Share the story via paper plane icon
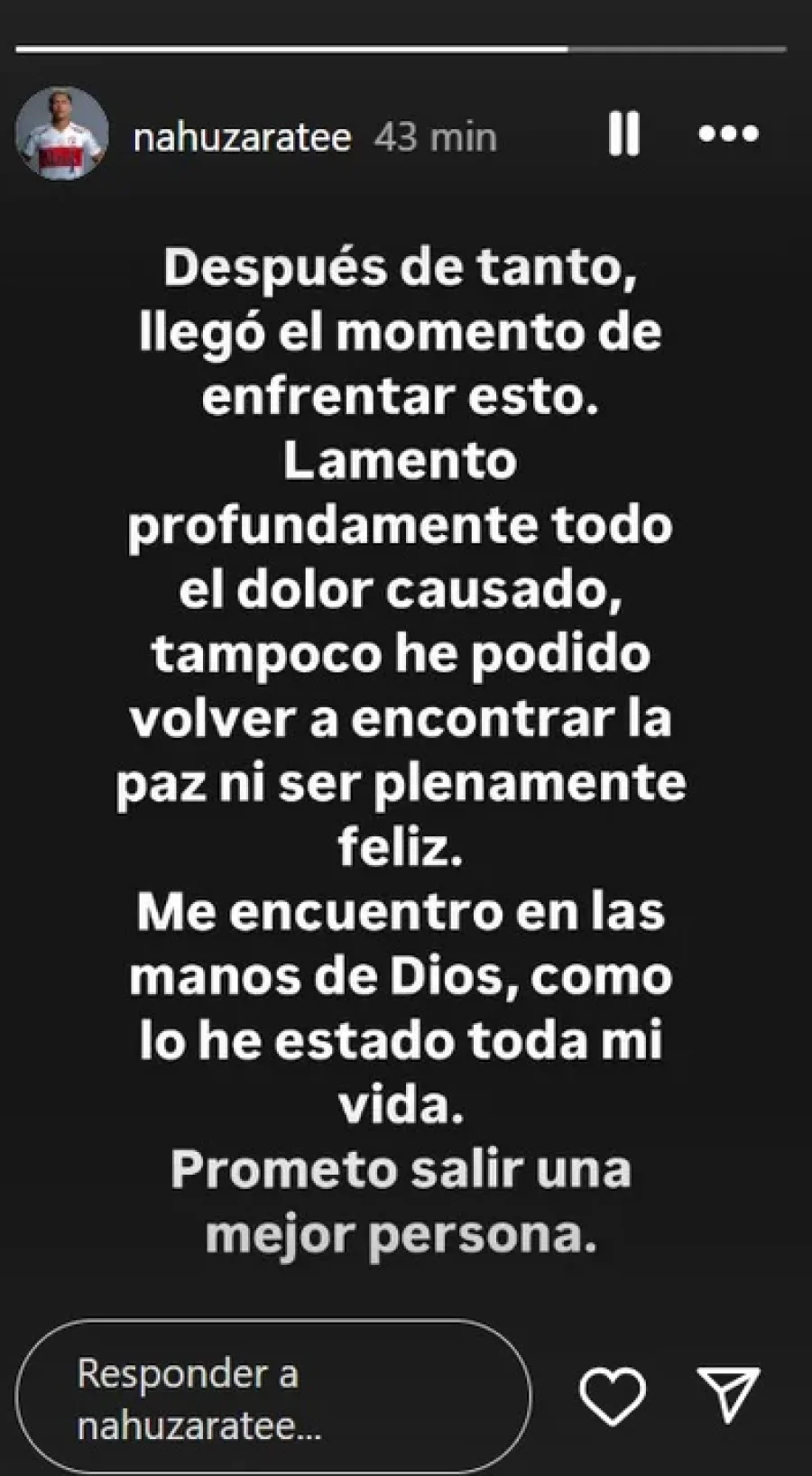 coord(728,1396)
